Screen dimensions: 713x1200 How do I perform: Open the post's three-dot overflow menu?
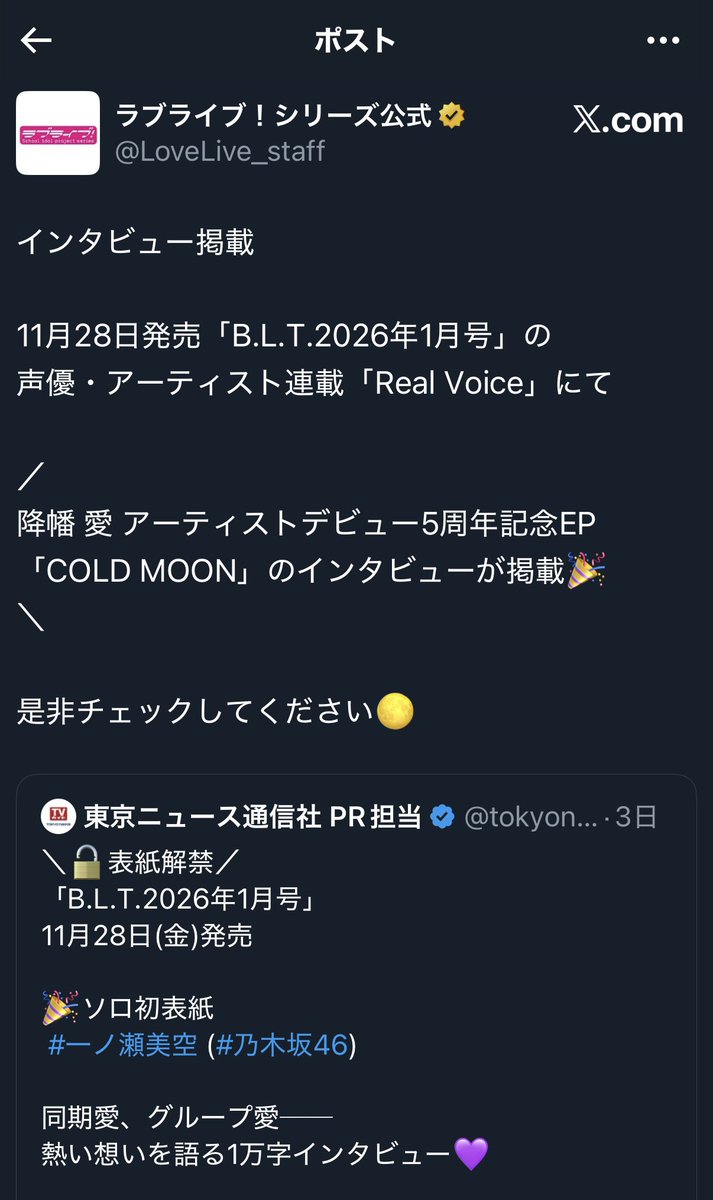(663, 40)
